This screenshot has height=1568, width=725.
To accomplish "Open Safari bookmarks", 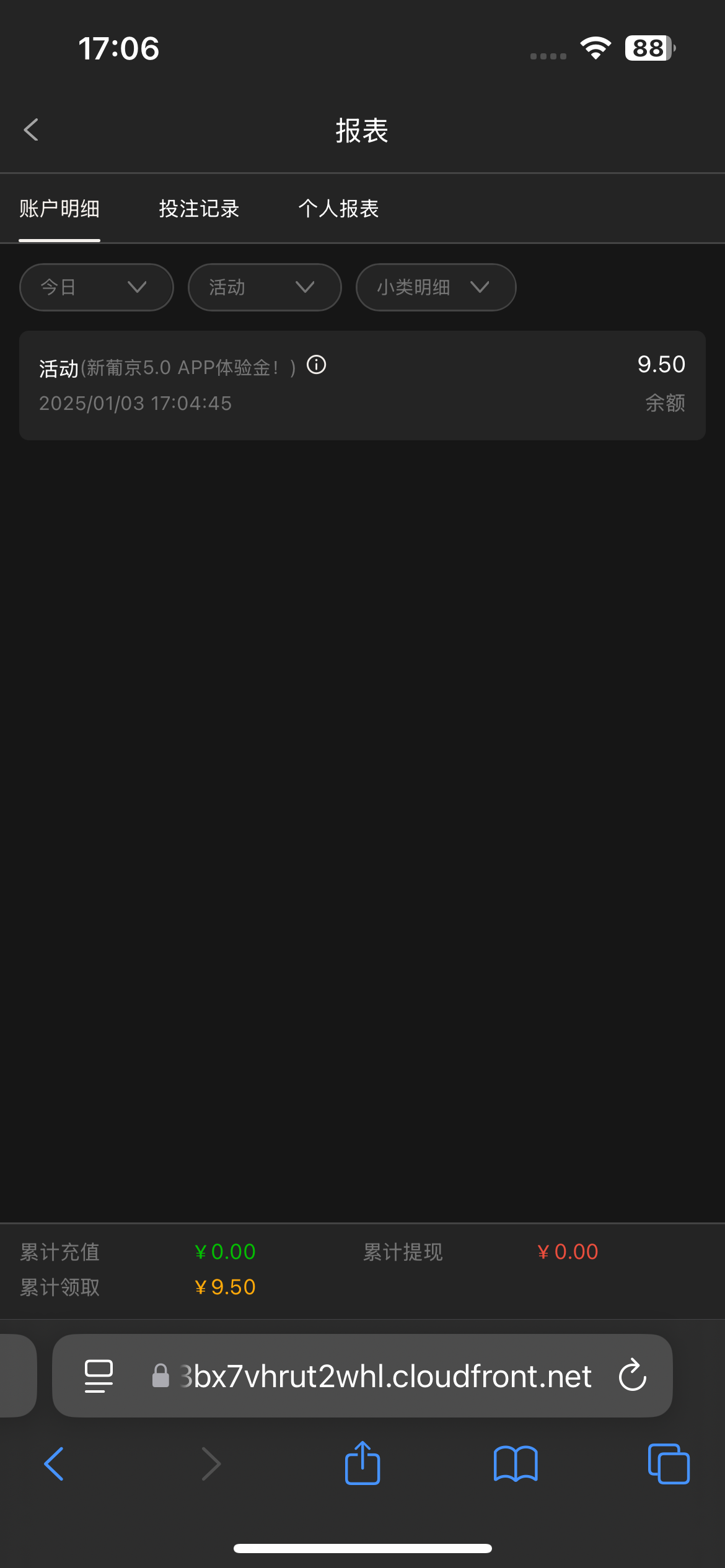I will (516, 1464).
